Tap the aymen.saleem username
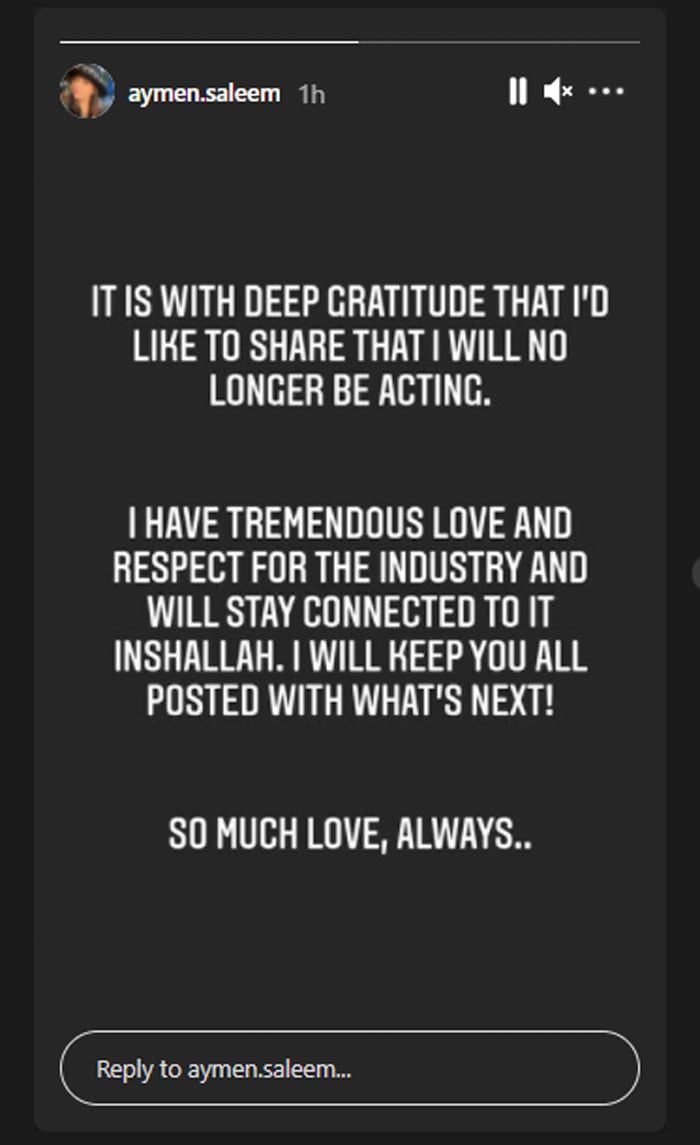 point(204,93)
